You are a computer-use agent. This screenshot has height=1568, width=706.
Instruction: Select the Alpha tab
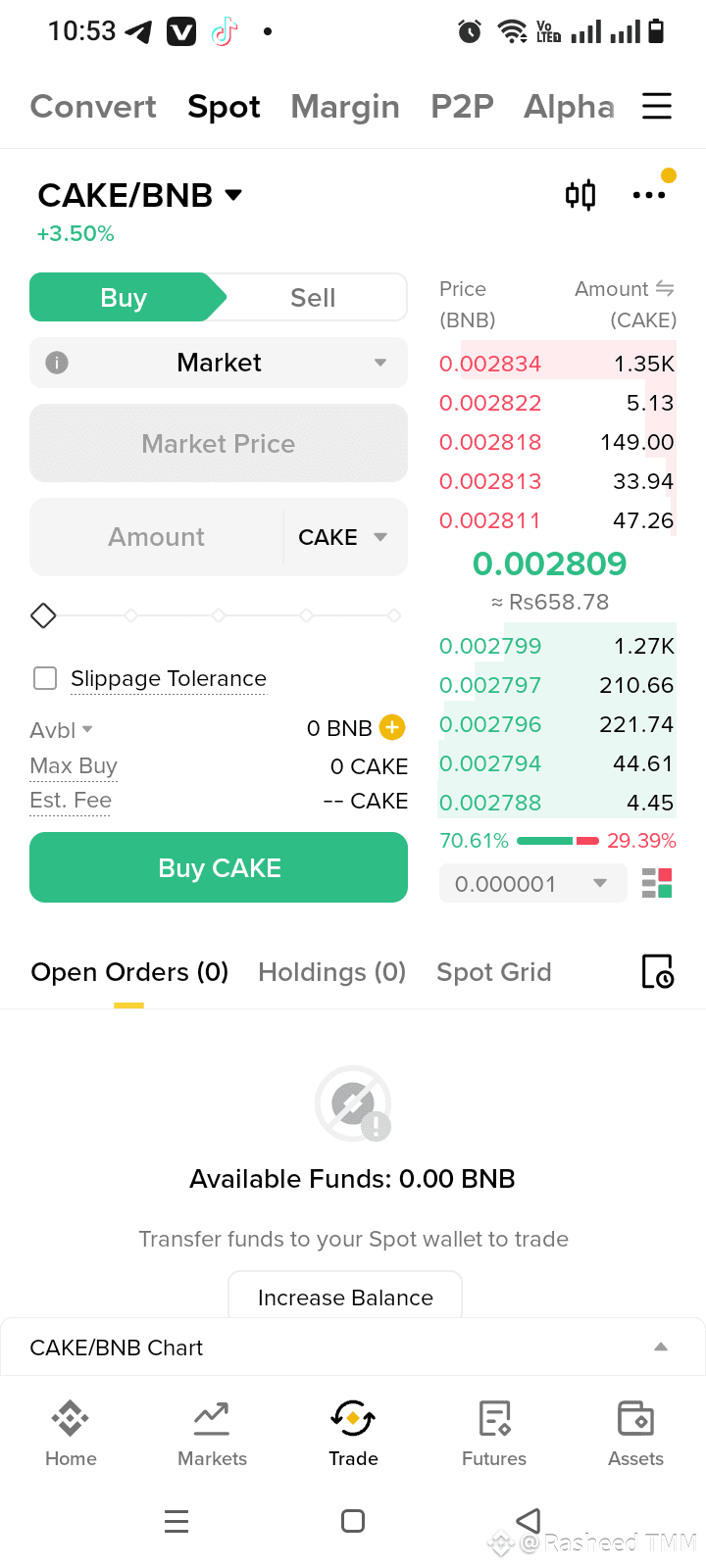(x=569, y=106)
